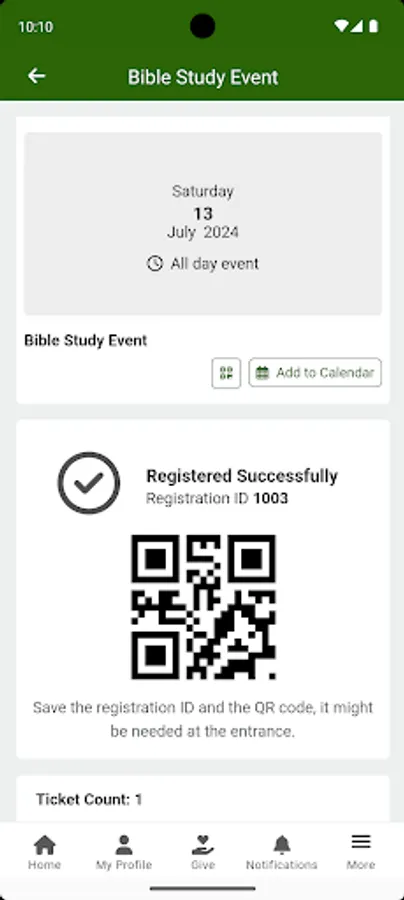Add the event to calendar
404x900 pixels.
[x=315, y=373]
